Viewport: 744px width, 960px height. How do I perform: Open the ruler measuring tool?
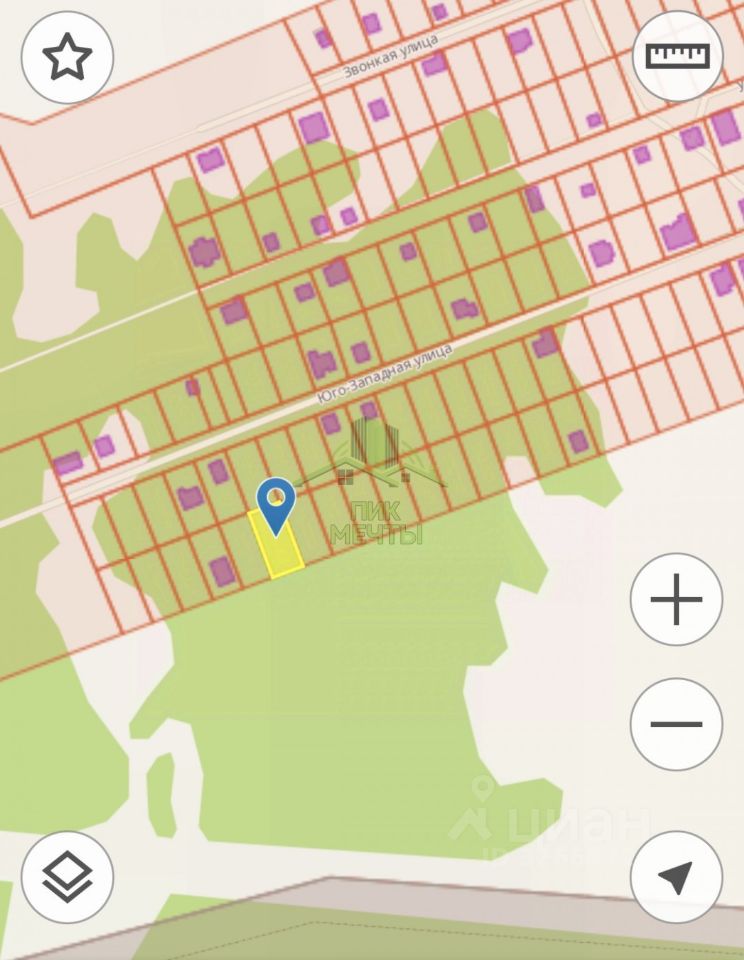tap(678, 56)
